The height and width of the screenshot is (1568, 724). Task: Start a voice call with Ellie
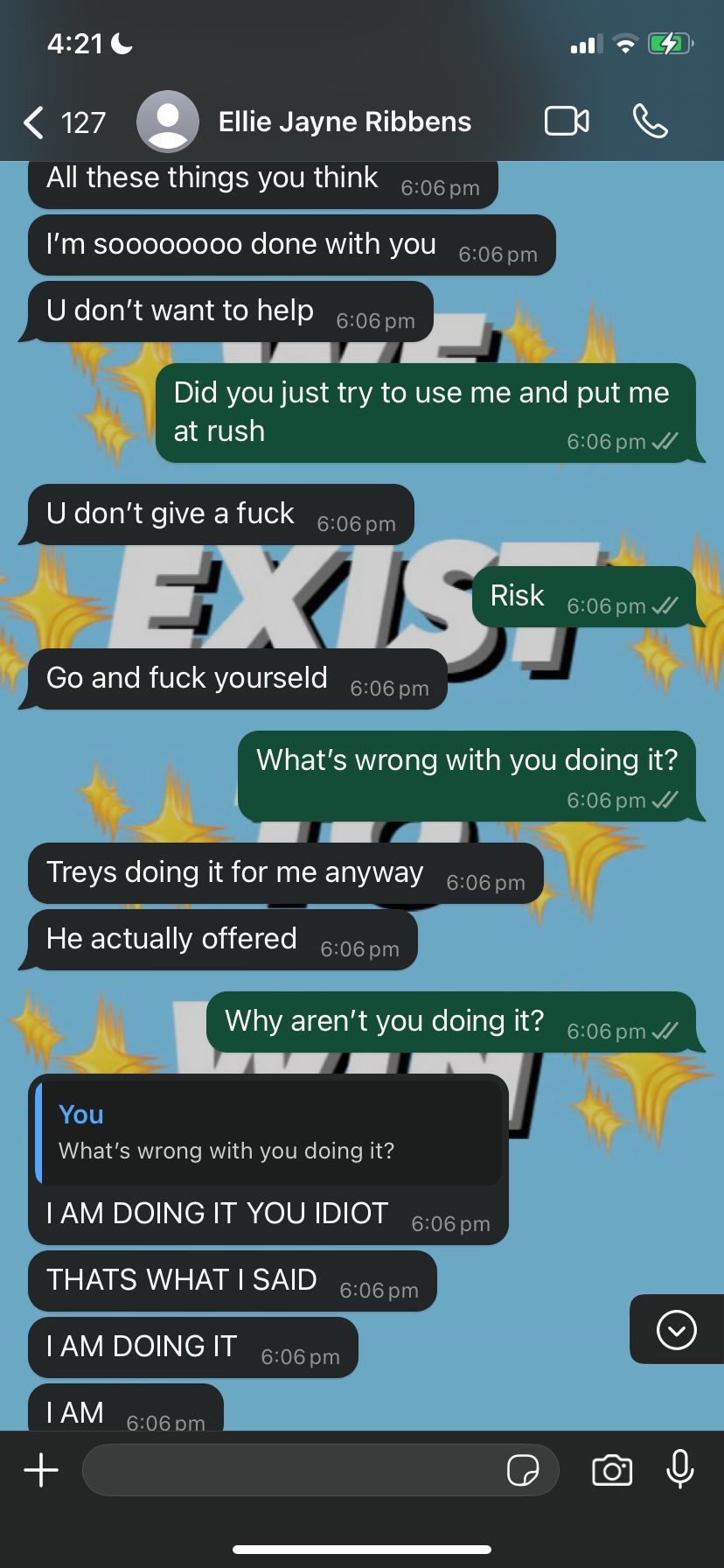pos(651,122)
